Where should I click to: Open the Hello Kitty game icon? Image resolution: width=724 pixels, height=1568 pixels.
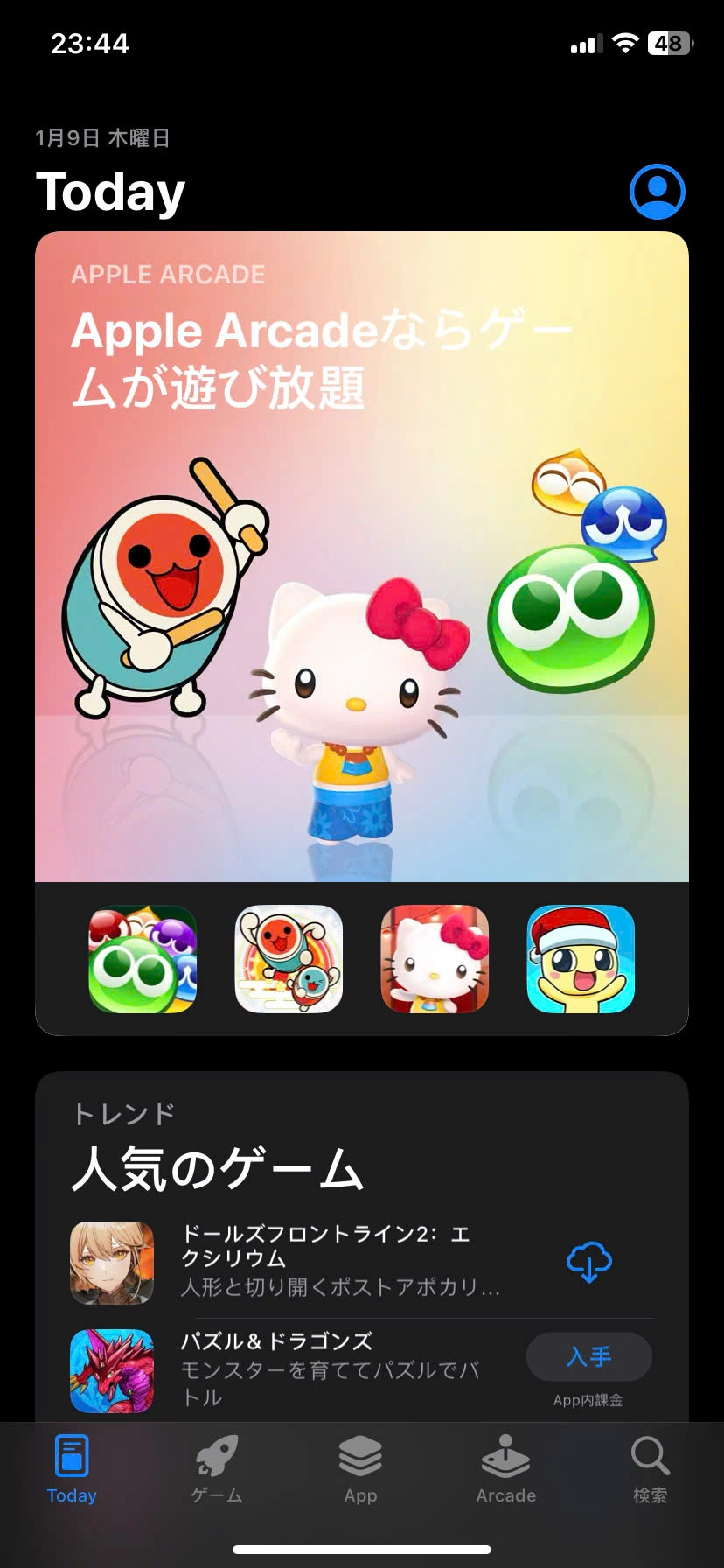click(435, 959)
